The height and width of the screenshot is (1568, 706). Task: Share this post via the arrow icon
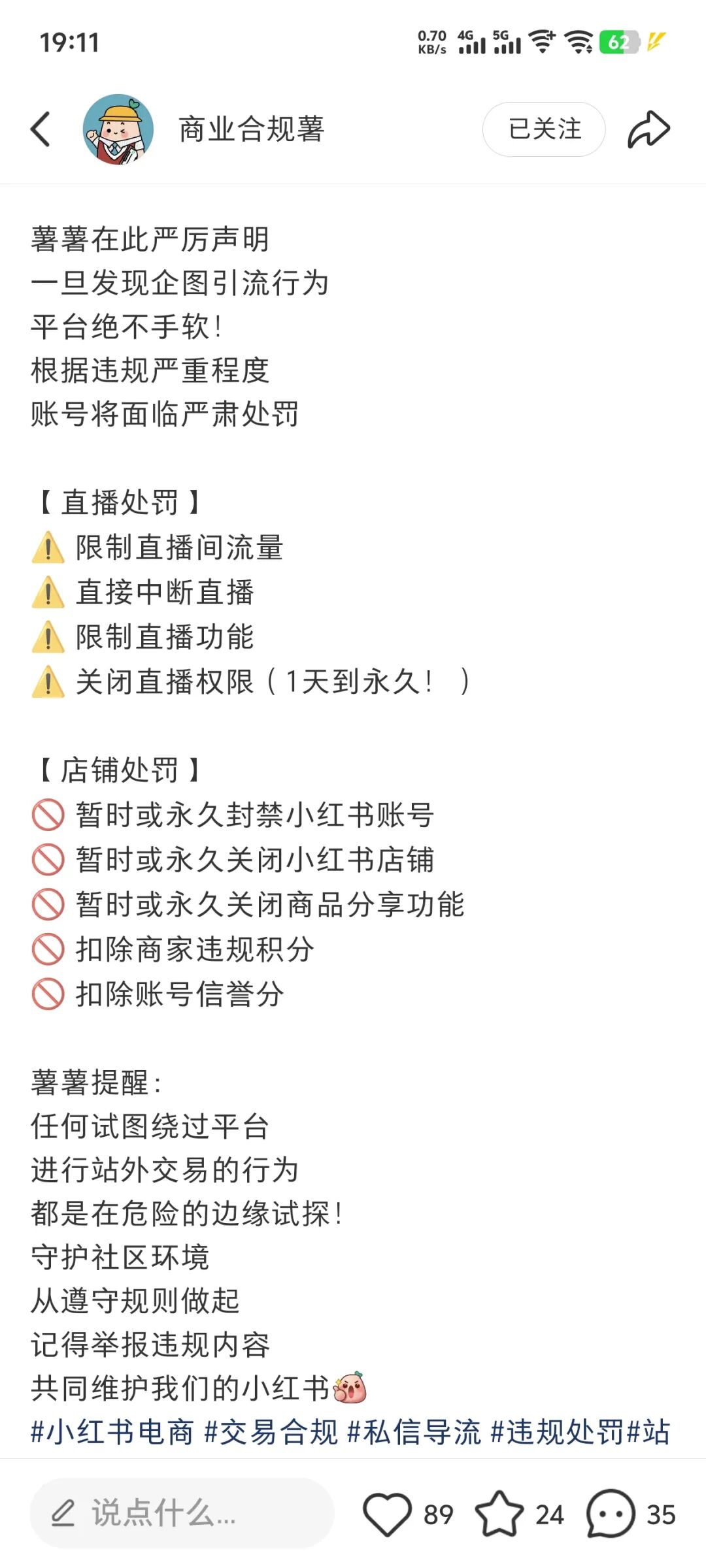click(648, 129)
